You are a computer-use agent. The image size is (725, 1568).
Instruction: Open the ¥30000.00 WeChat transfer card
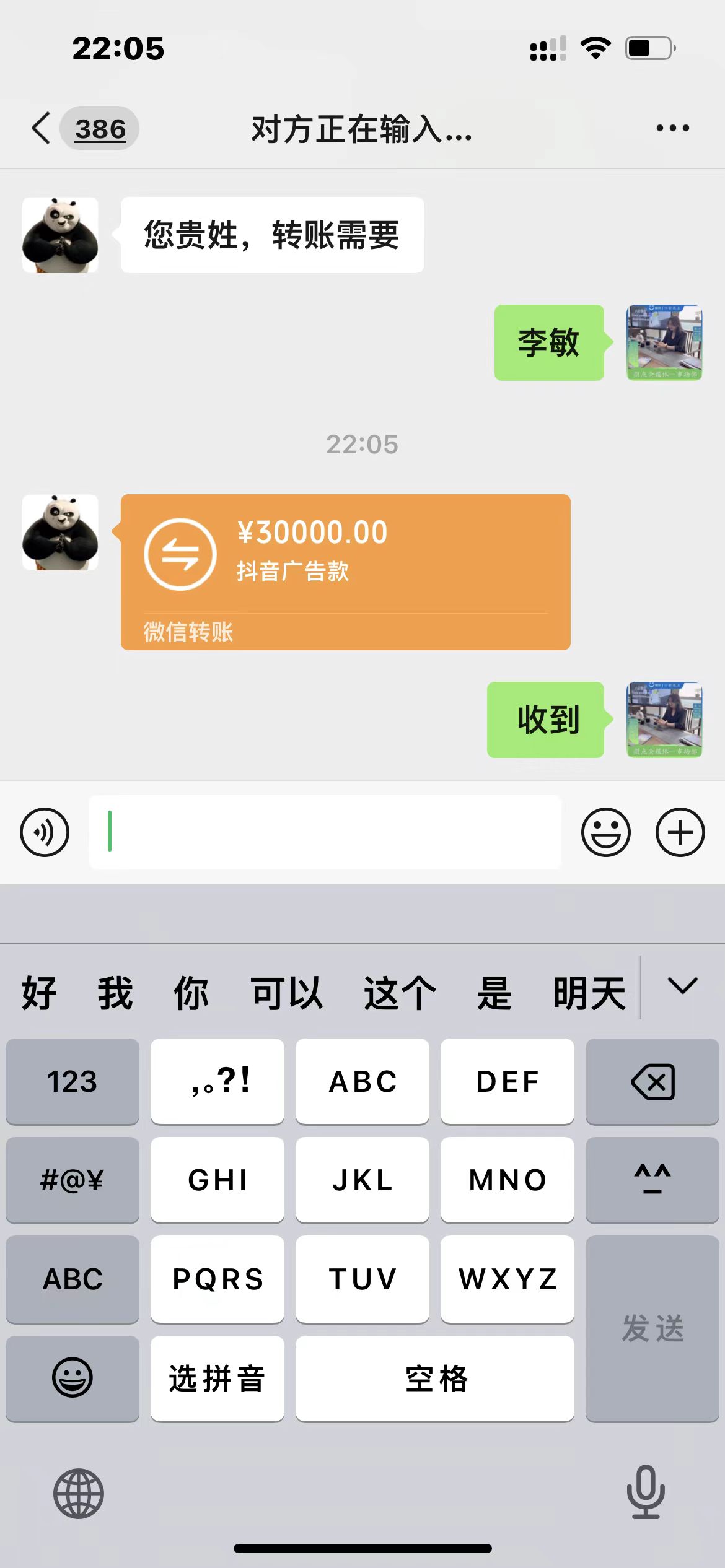[345, 571]
